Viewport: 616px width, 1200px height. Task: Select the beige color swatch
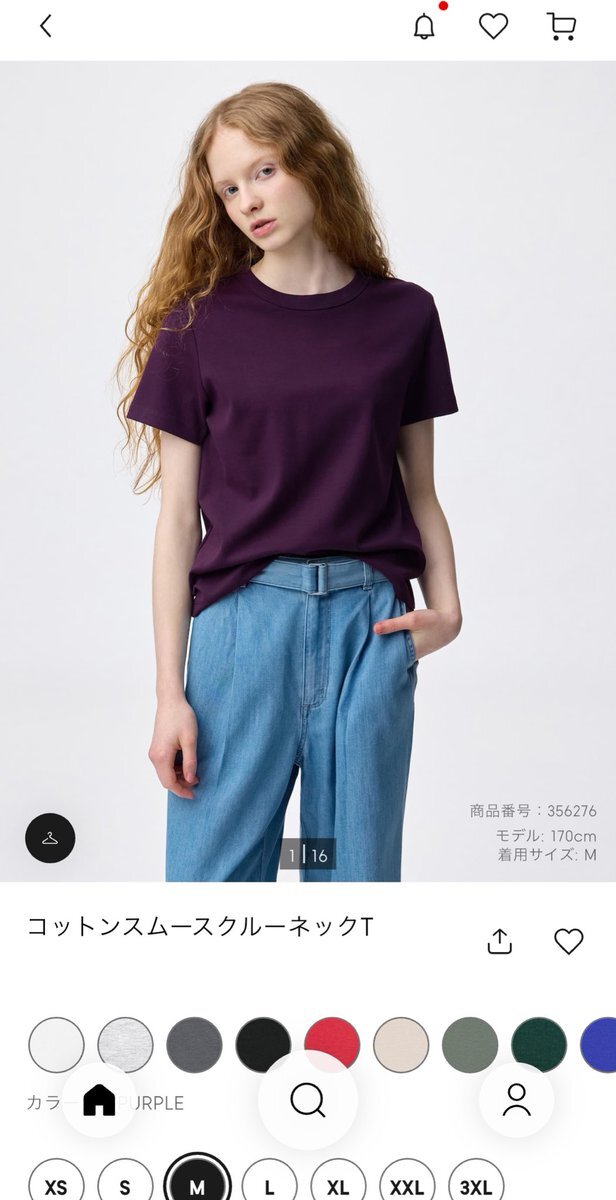(x=401, y=1045)
